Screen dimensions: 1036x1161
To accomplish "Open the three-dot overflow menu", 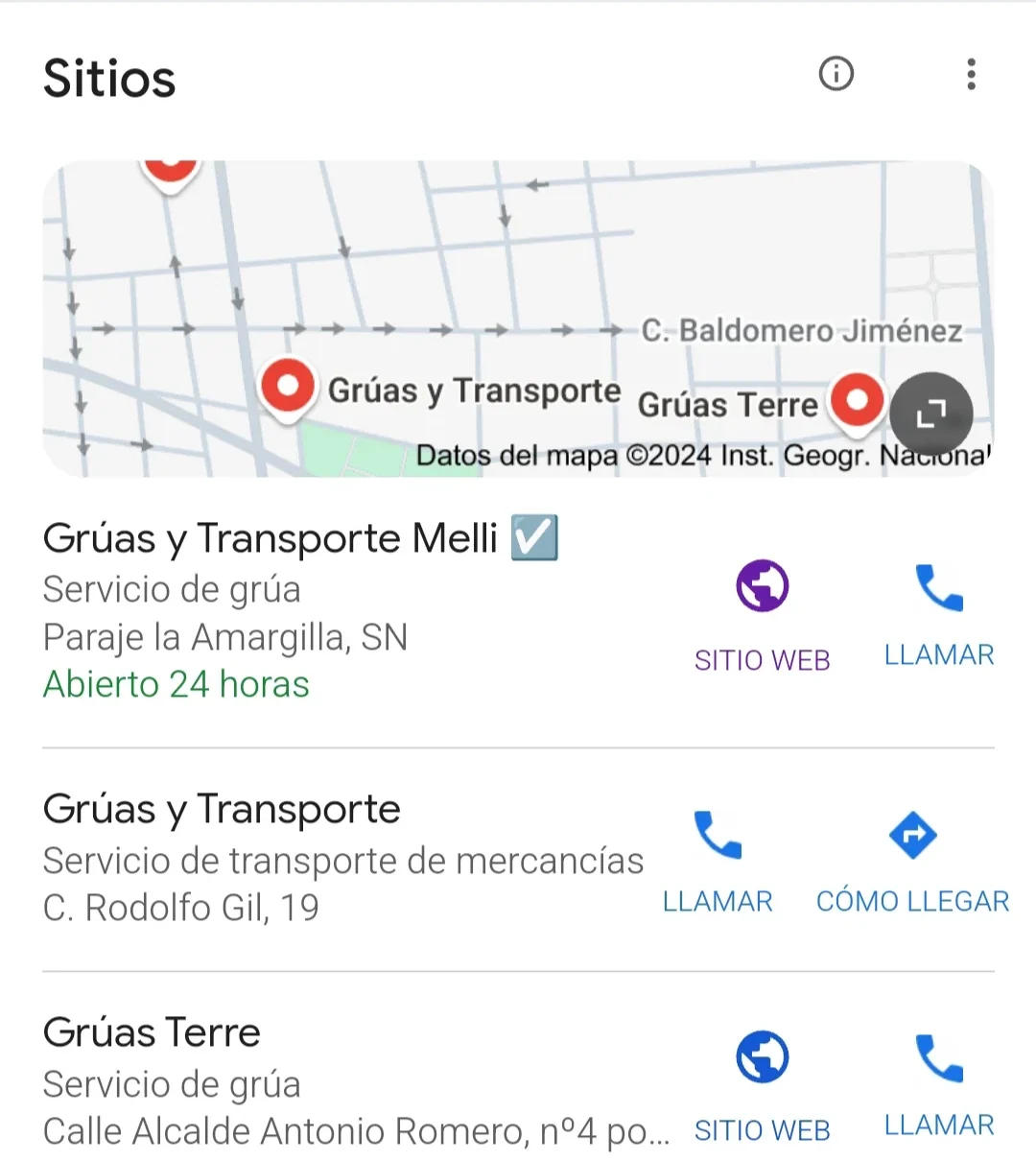I will point(971,75).
